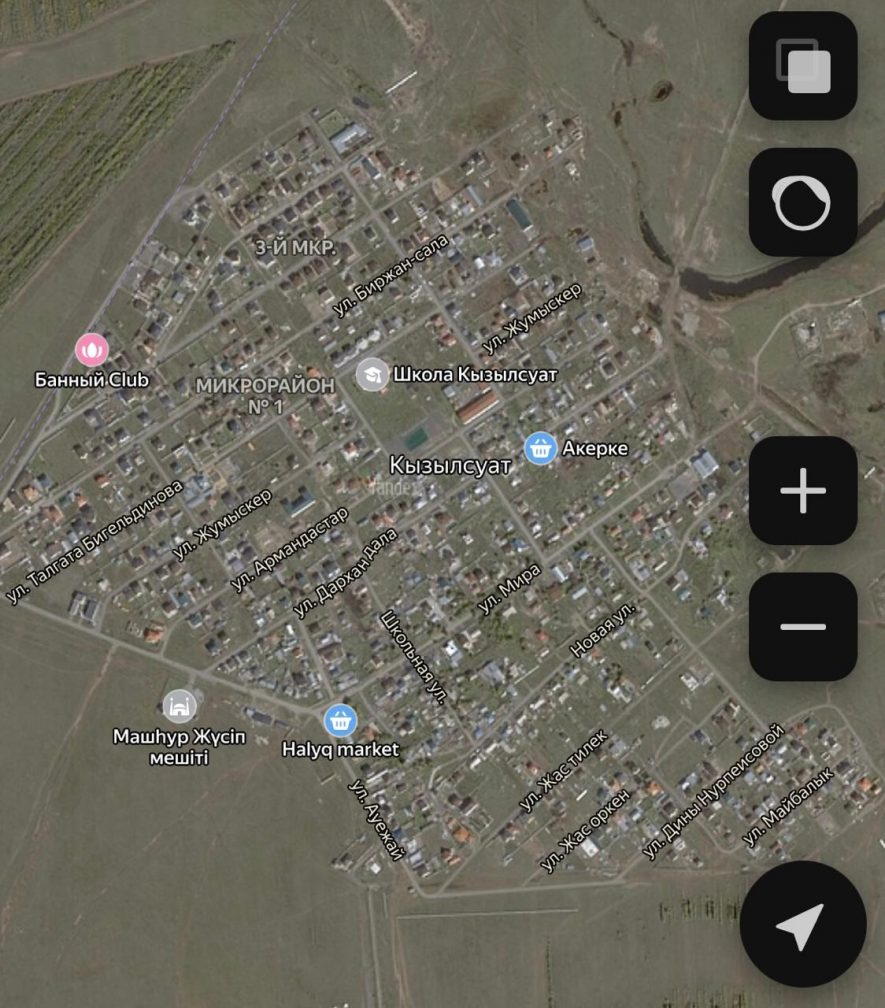
Task: Open the Машһүр Жүсіп мешіті marker
Action: coord(179,706)
